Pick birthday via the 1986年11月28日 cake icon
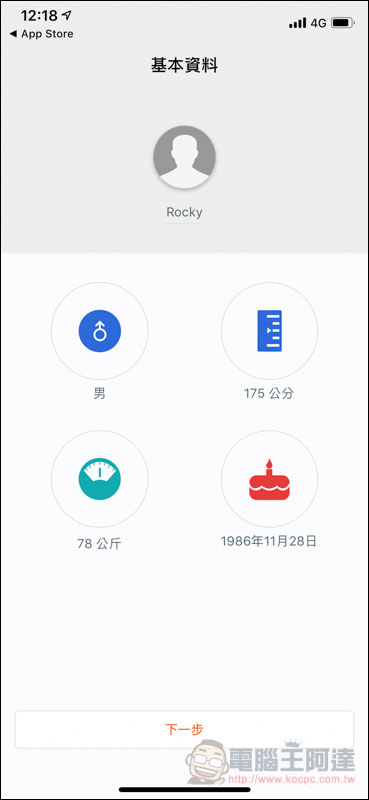 coord(269,479)
